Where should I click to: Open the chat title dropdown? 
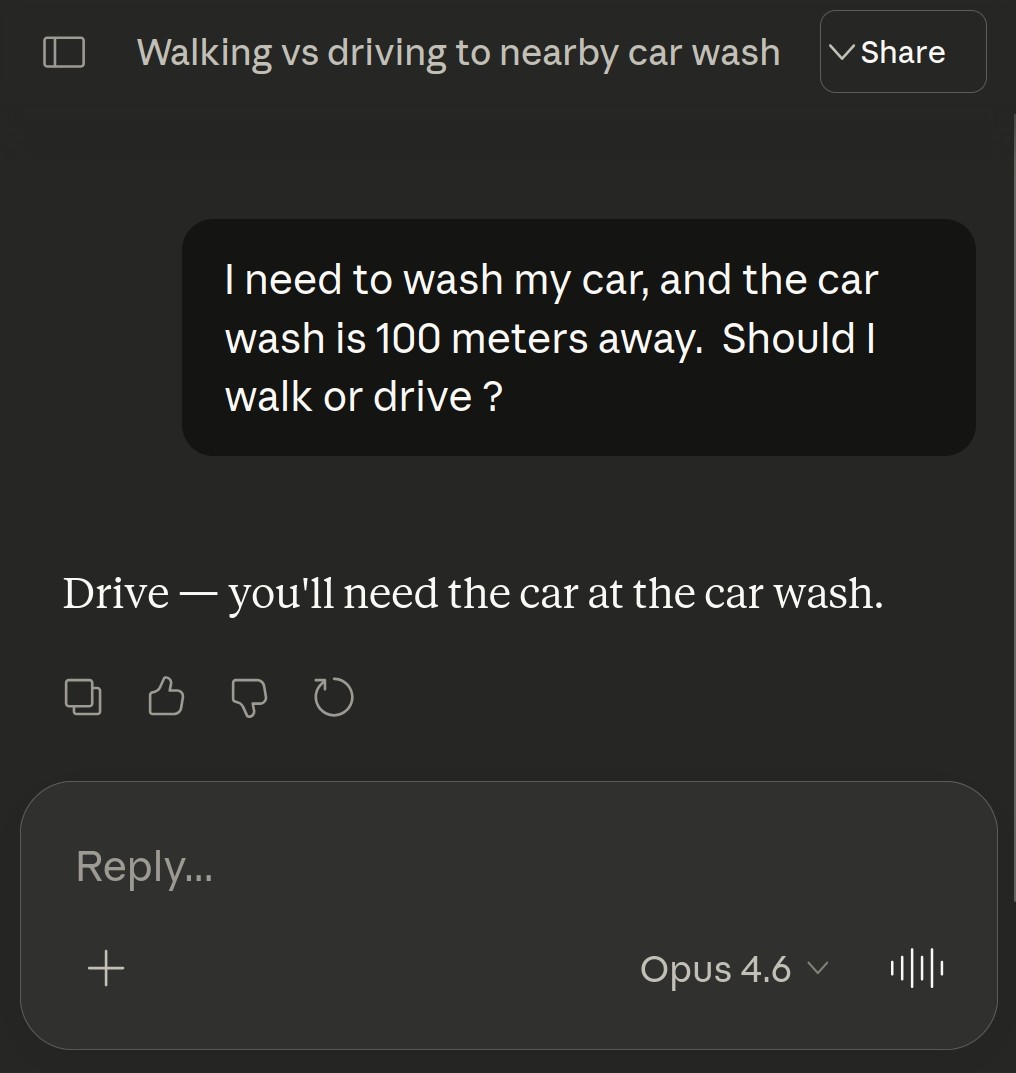(x=457, y=52)
